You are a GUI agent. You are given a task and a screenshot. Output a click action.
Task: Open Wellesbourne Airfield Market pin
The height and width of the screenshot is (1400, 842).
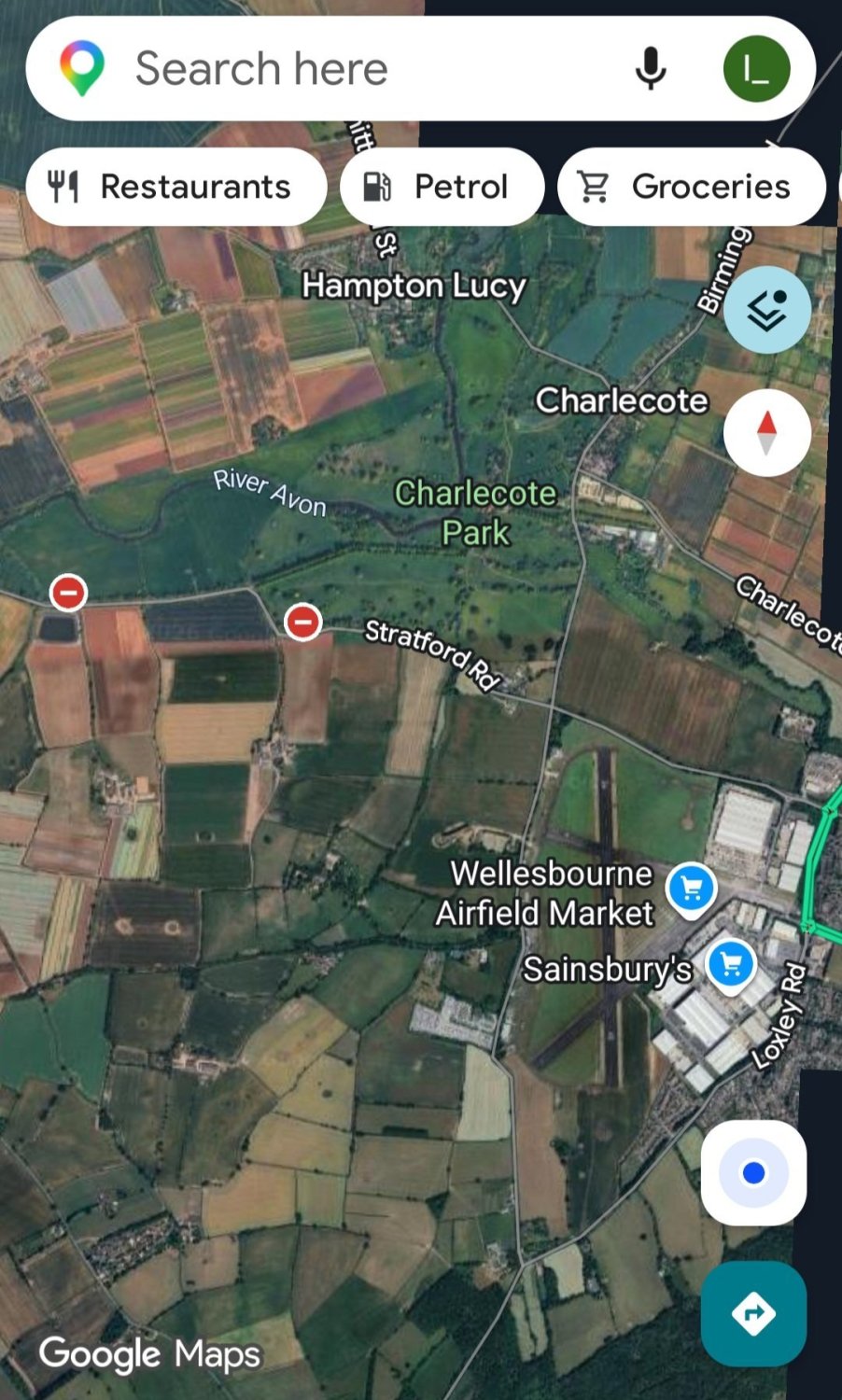(691, 888)
